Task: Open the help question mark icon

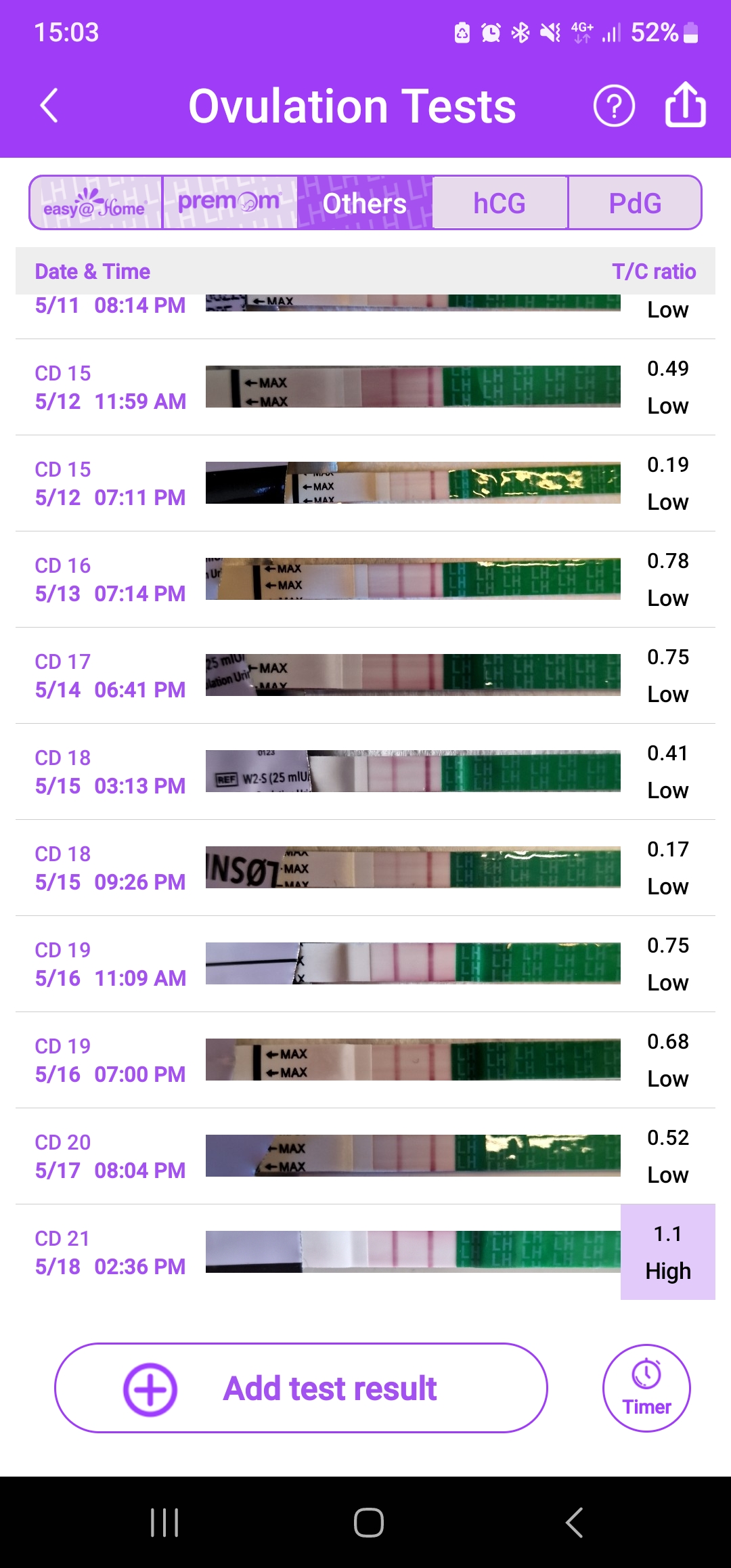Action: (x=614, y=106)
